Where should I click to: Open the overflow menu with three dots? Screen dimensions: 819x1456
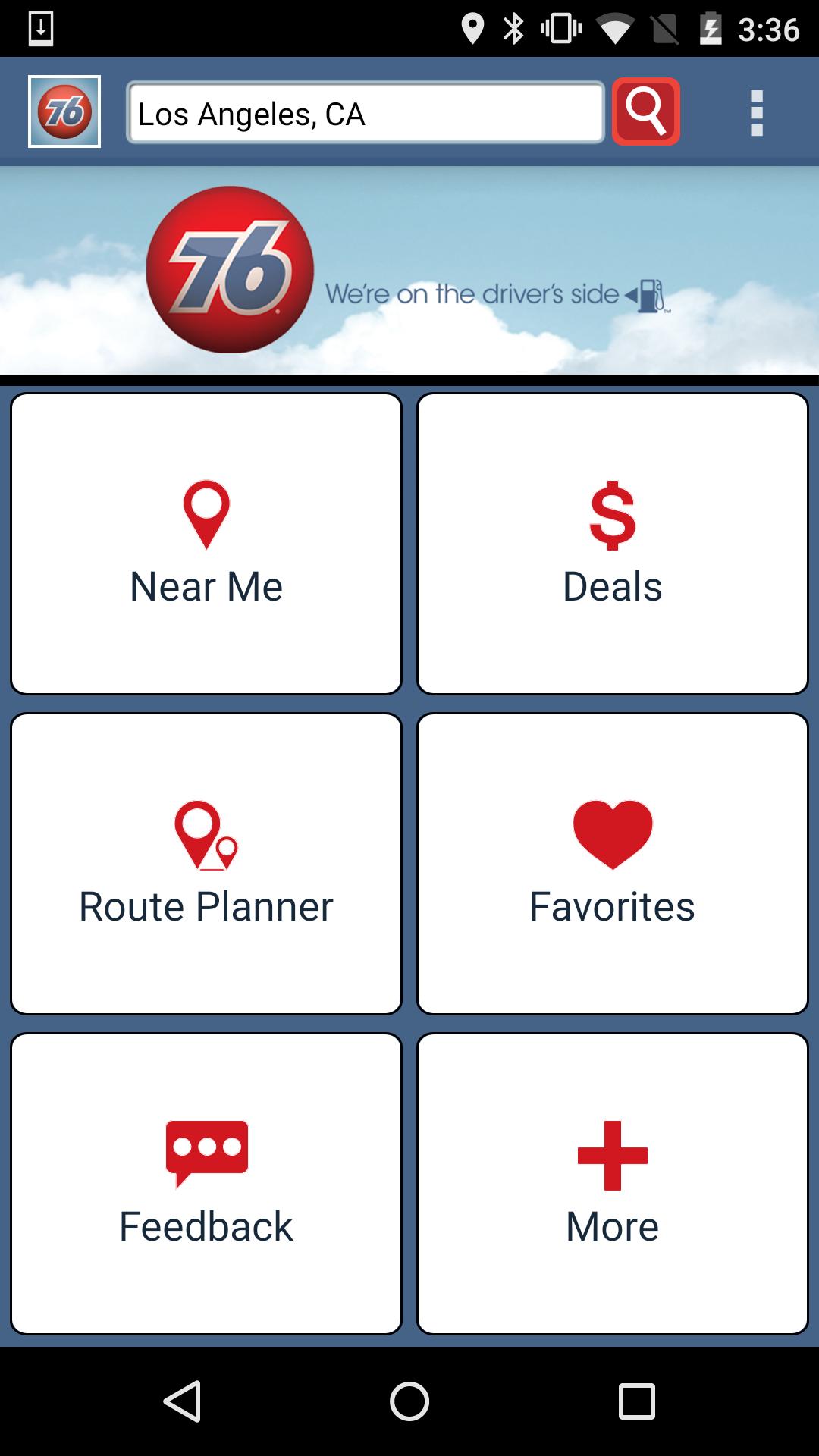(x=756, y=112)
